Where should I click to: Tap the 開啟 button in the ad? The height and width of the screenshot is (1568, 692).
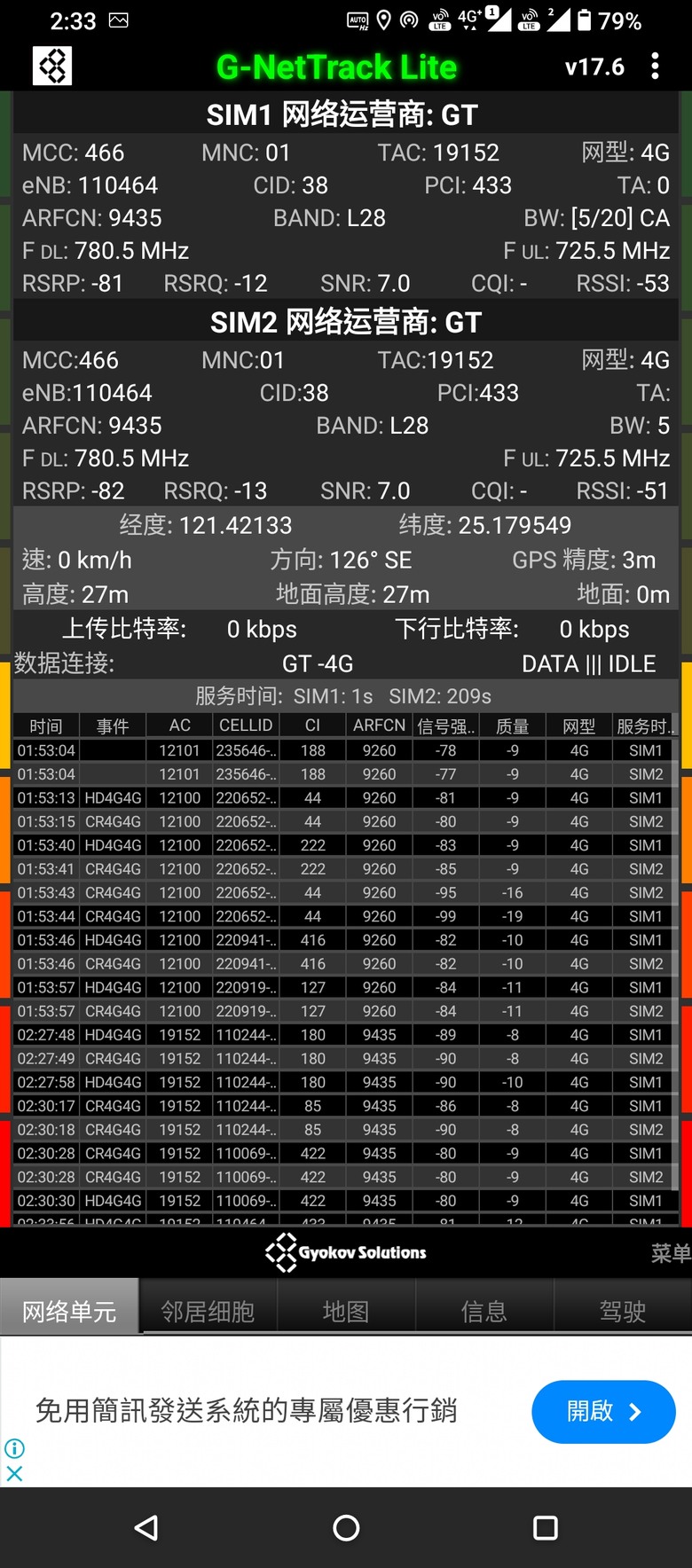pos(603,1411)
